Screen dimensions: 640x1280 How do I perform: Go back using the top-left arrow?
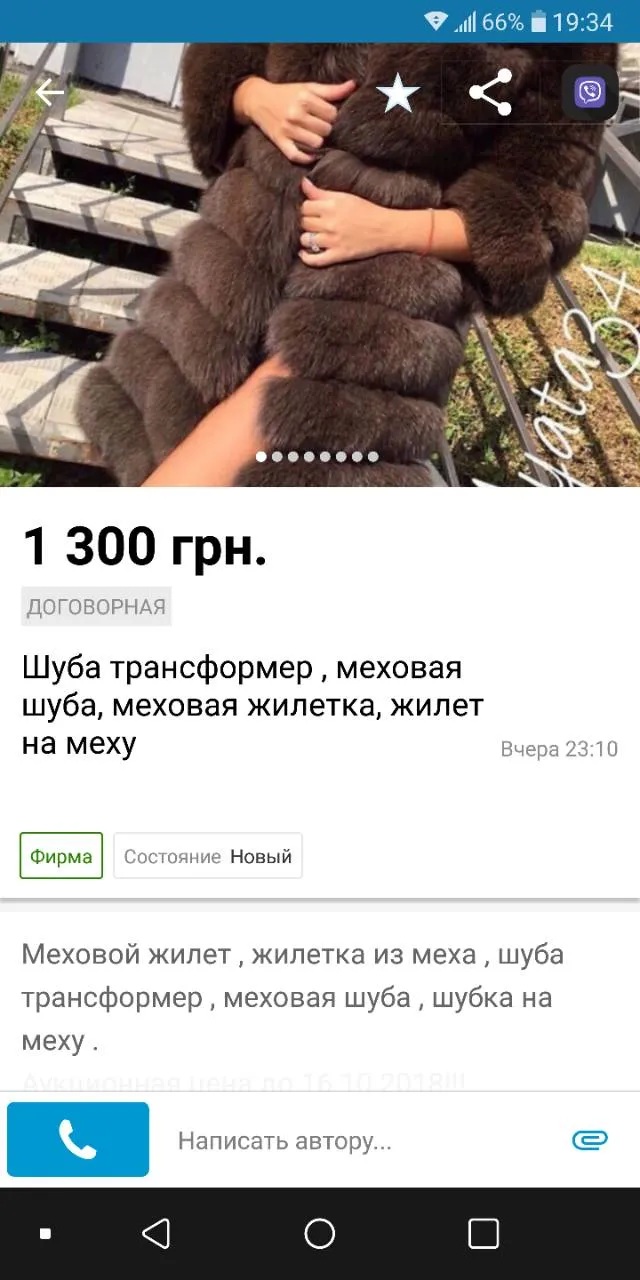[49, 93]
